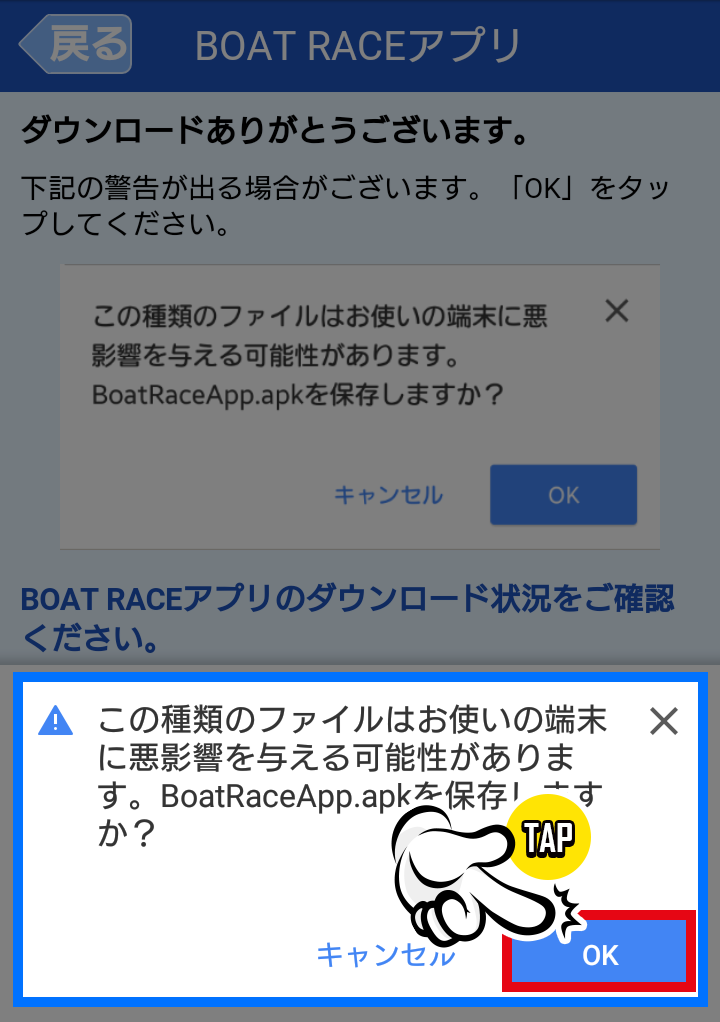Image resolution: width=720 pixels, height=1022 pixels.
Task: Dismiss the download warning with X
Action: click(664, 721)
